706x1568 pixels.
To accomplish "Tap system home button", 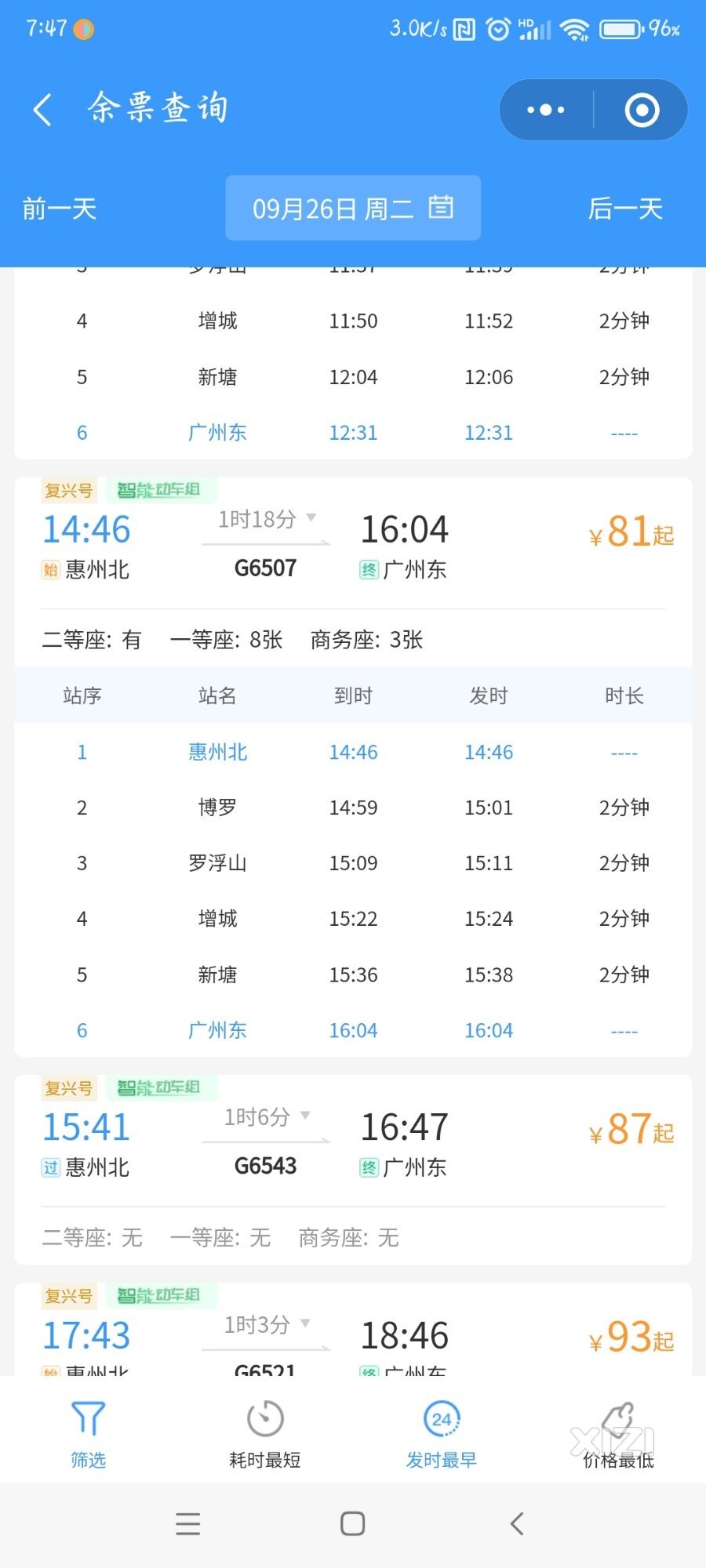I will (352, 1523).
